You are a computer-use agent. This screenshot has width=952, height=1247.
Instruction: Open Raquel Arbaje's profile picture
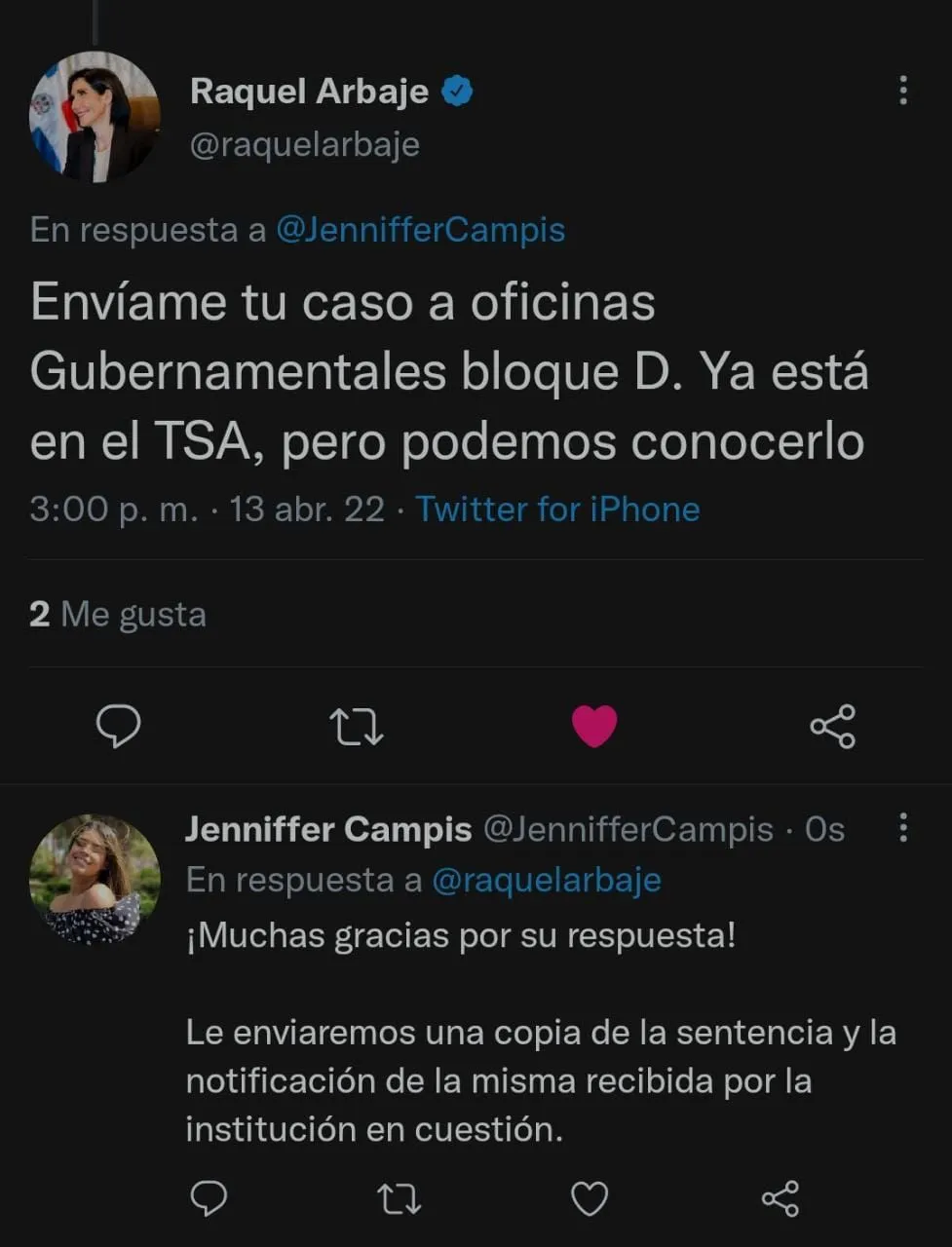pos(95,117)
